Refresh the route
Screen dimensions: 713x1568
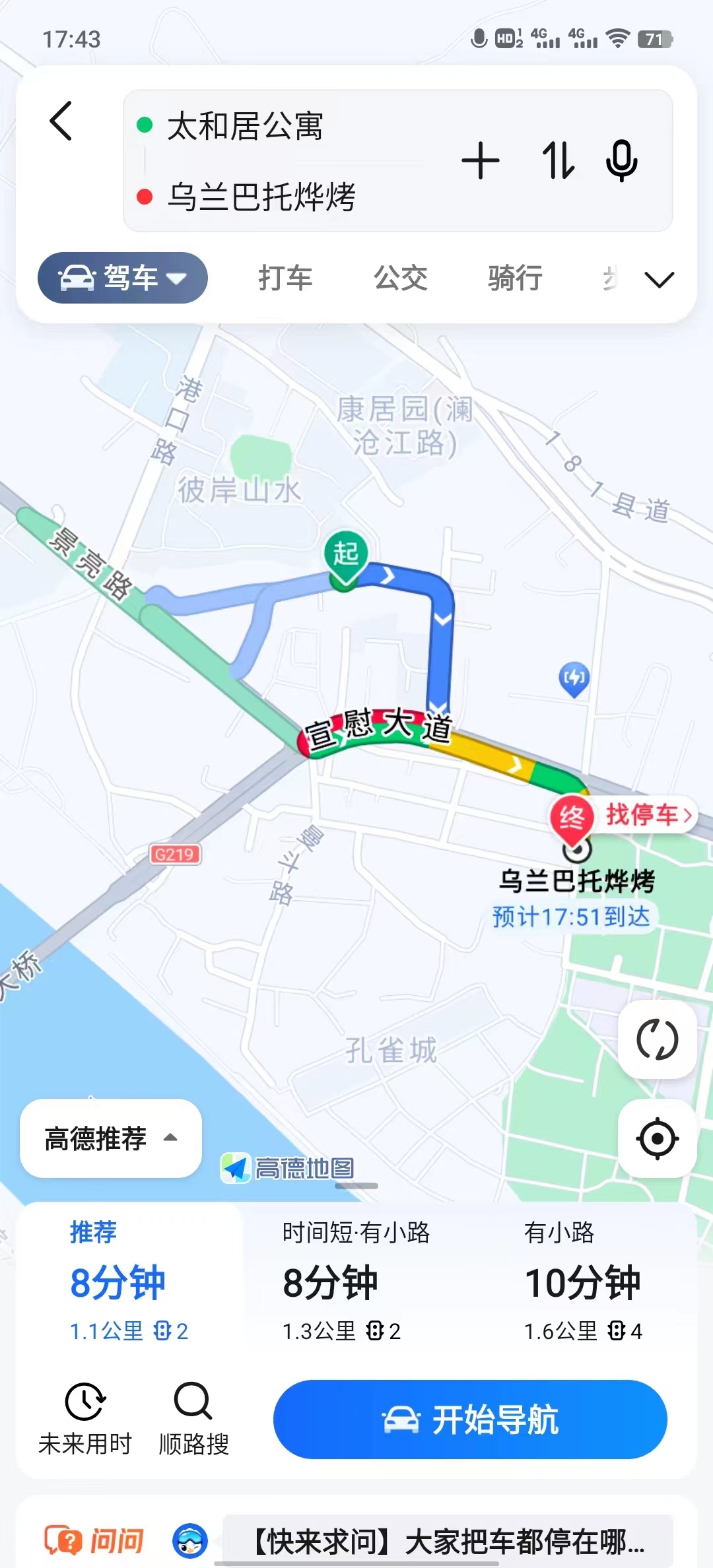(x=657, y=1039)
